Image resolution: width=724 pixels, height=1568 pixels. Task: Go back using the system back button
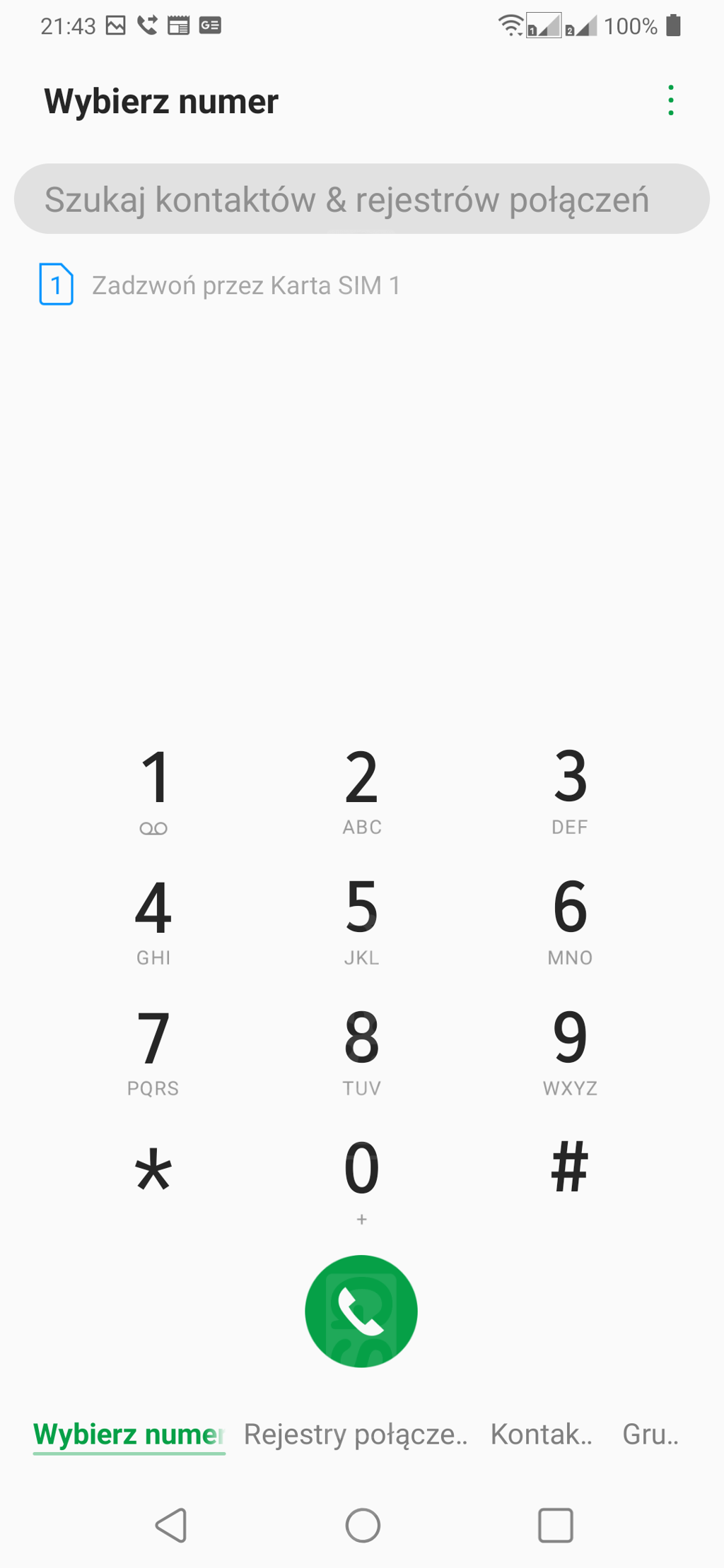tap(171, 1525)
